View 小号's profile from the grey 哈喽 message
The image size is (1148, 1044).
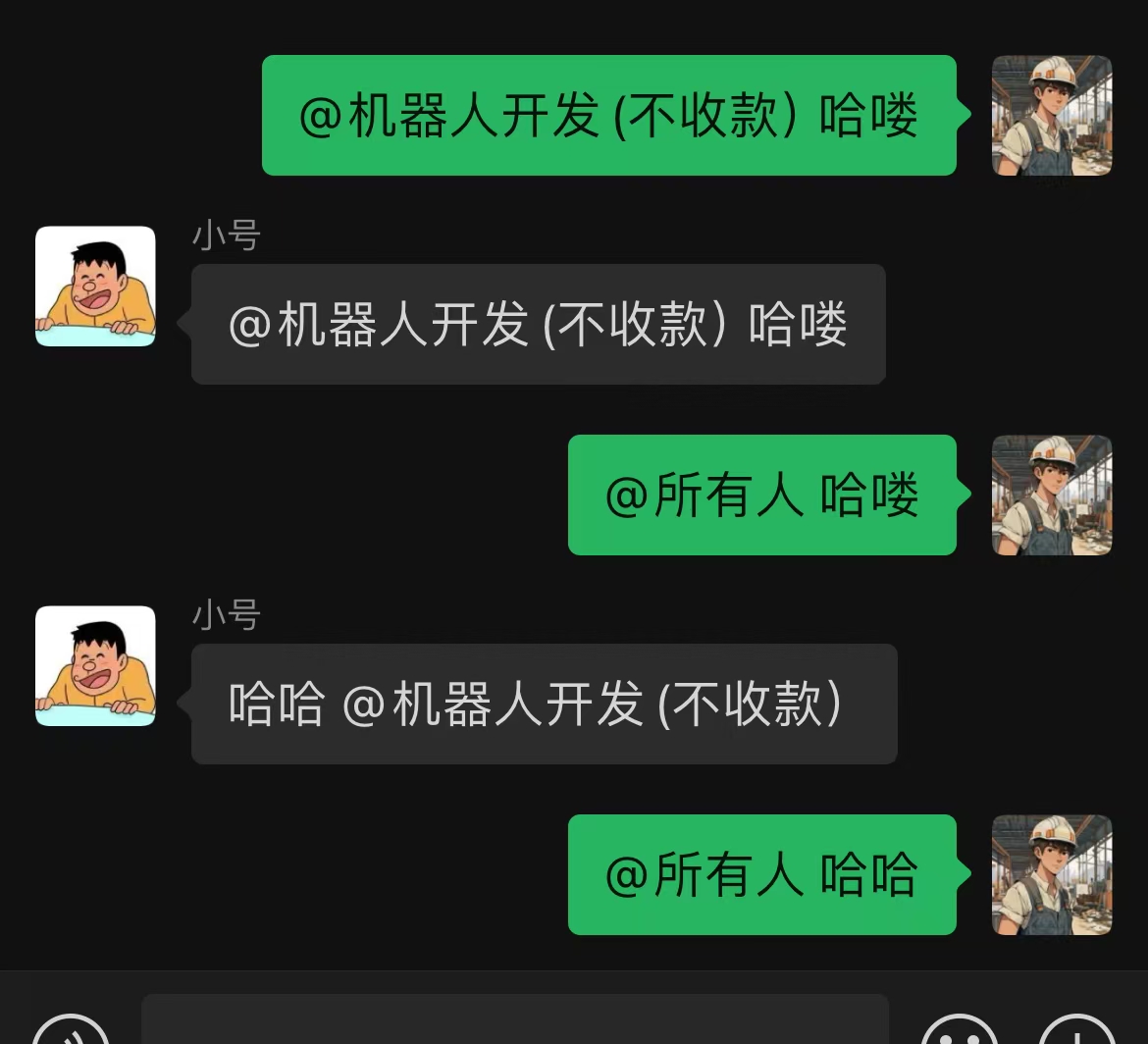pyautogui.click(x=95, y=286)
